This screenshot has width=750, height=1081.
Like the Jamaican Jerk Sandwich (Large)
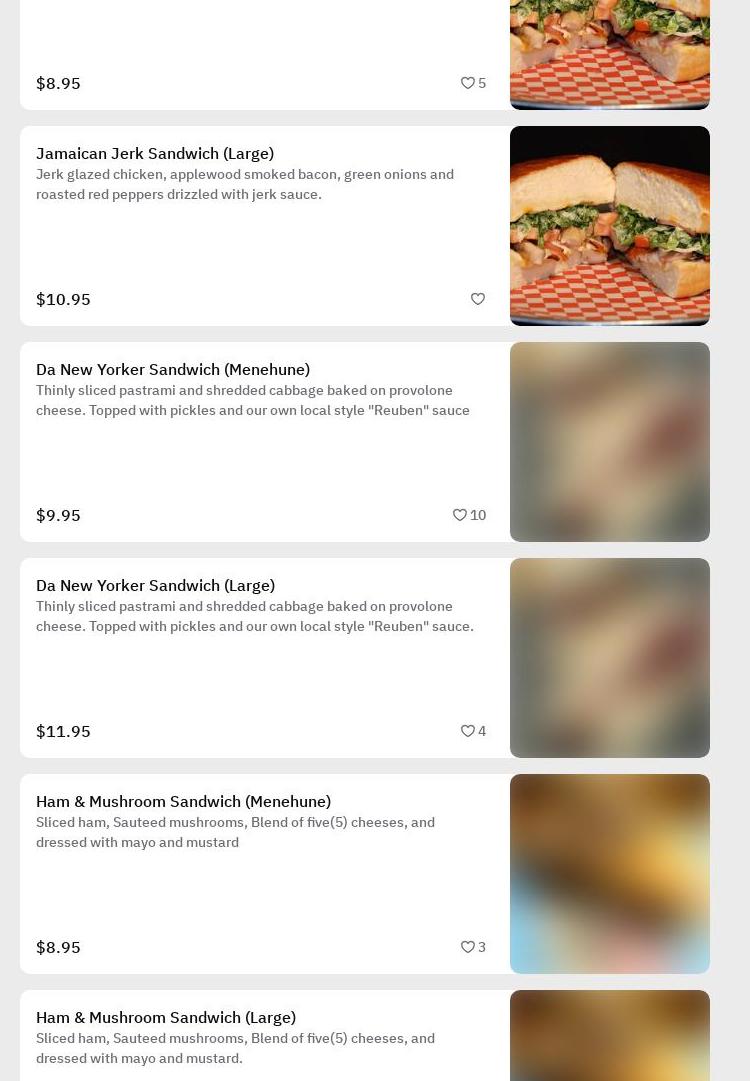(478, 299)
